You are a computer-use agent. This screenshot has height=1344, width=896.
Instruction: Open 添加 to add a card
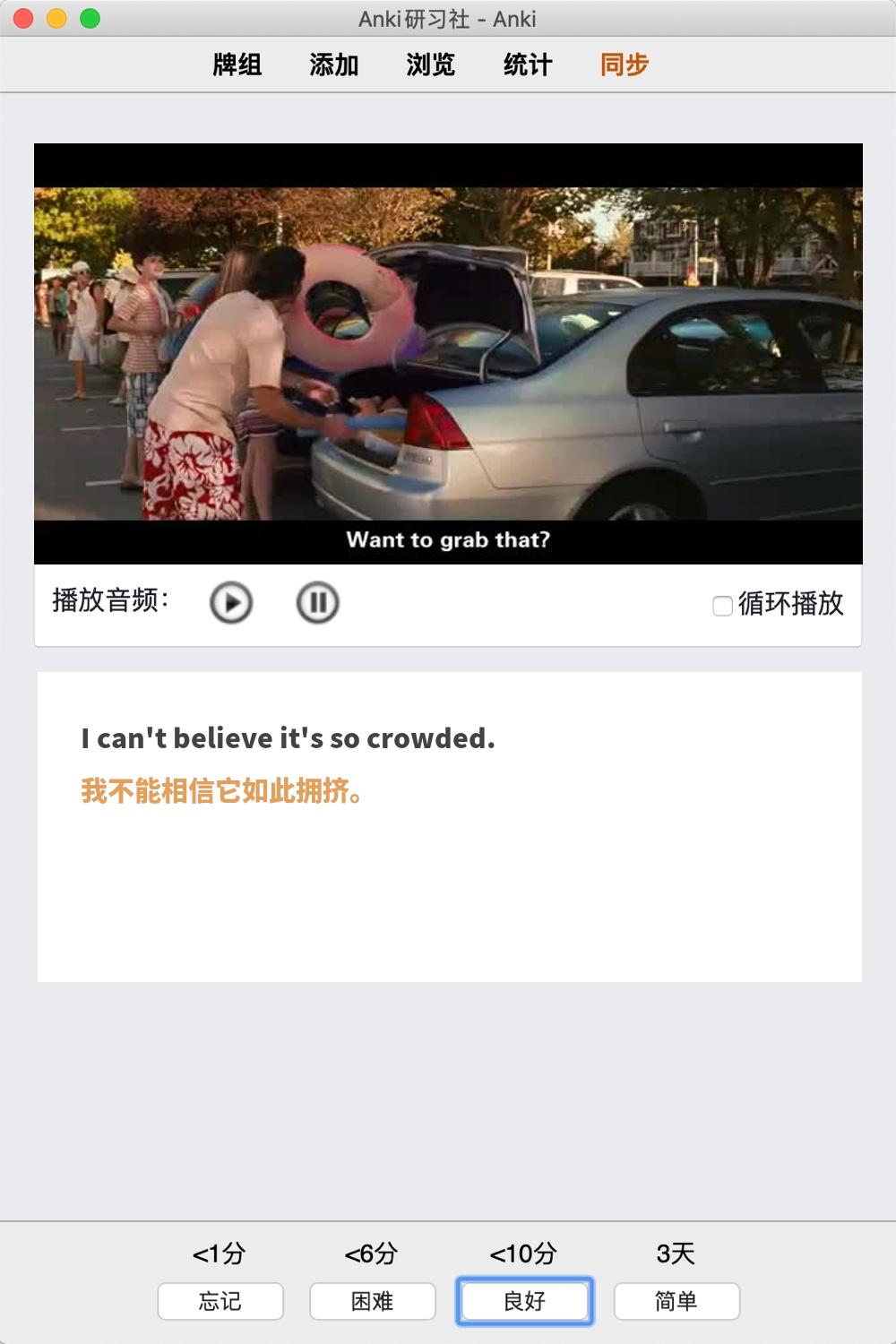coord(333,65)
